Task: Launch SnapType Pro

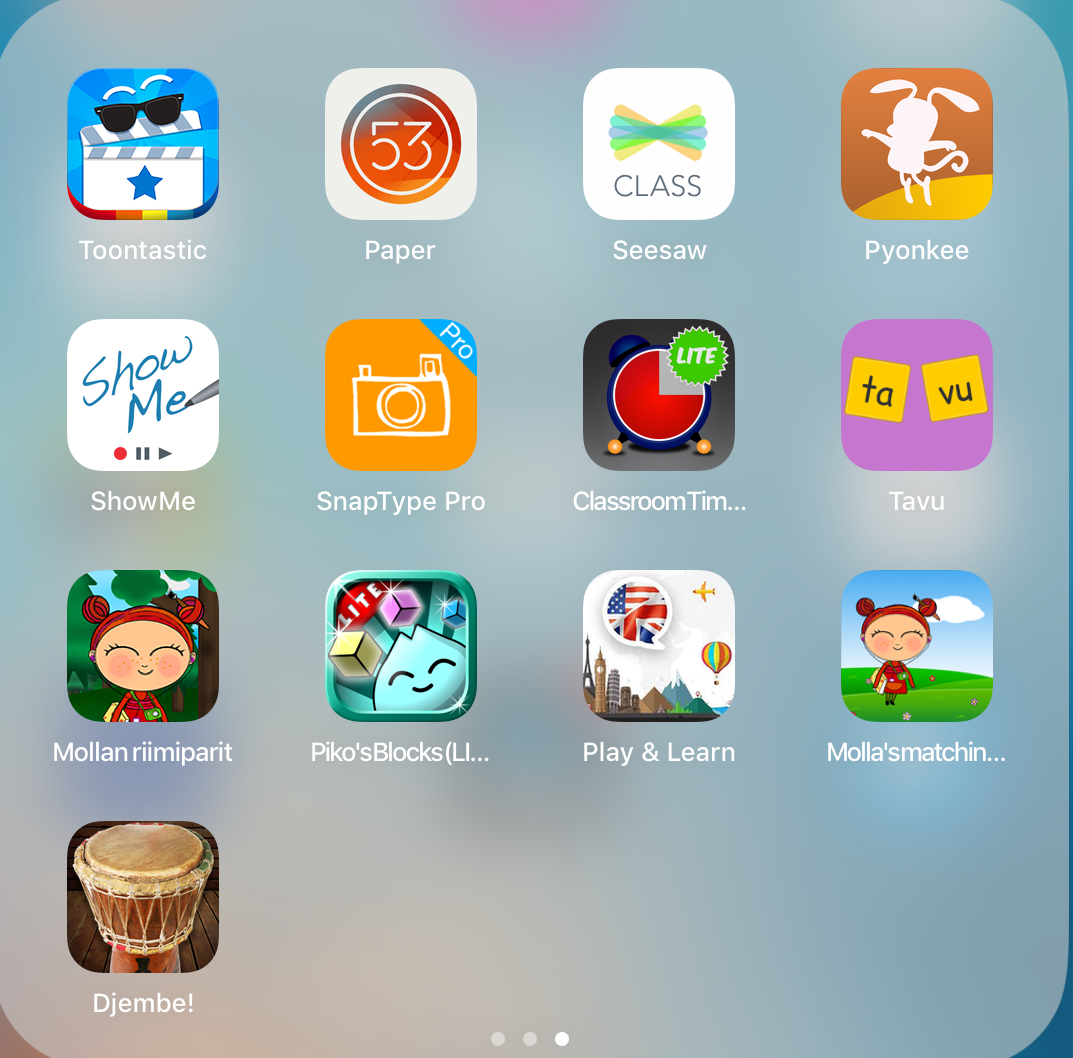Action: [x=400, y=395]
